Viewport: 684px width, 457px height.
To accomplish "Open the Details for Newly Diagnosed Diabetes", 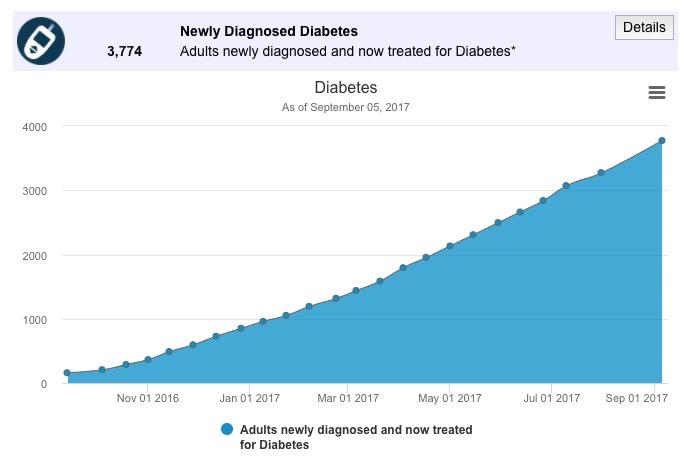I will 643,28.
